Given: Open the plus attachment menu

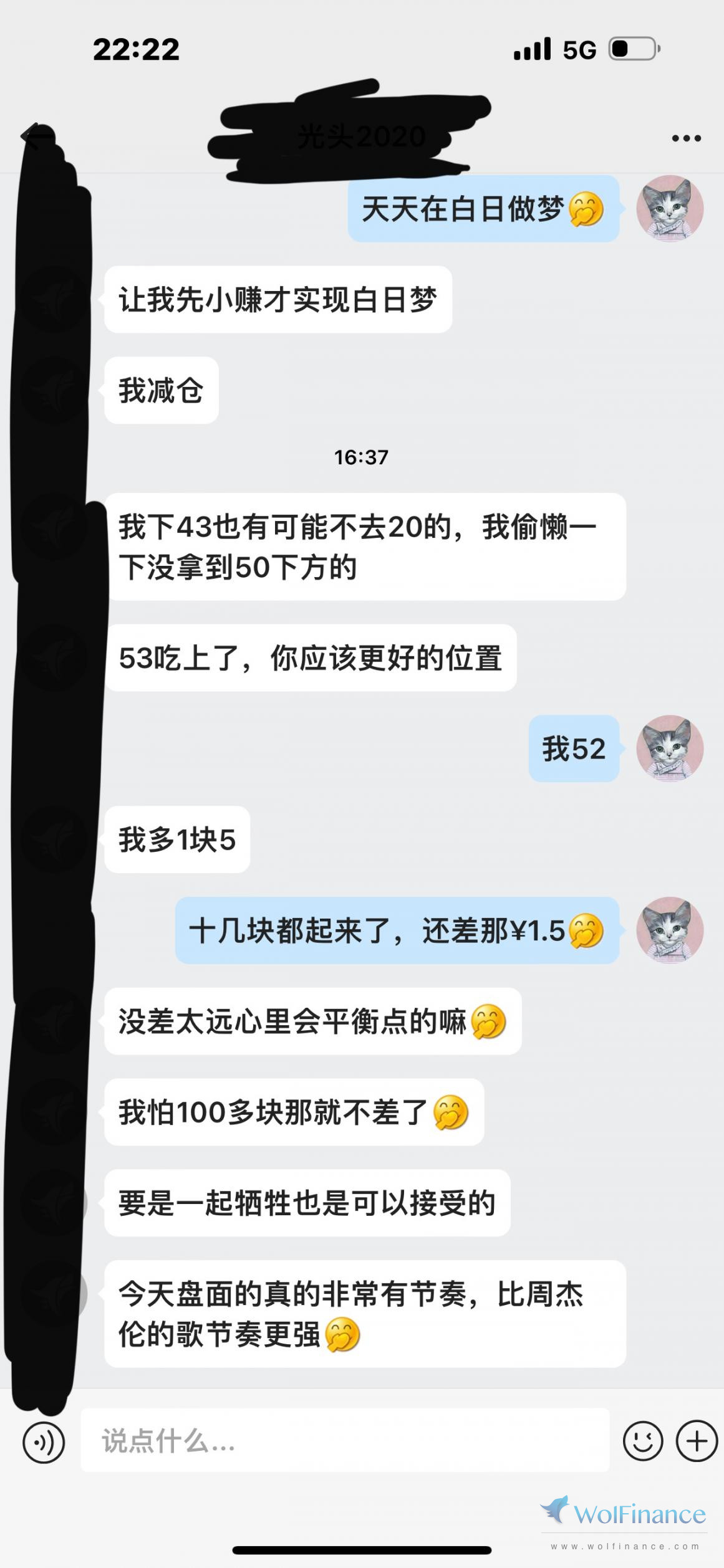Looking at the screenshot, I should (697, 1441).
